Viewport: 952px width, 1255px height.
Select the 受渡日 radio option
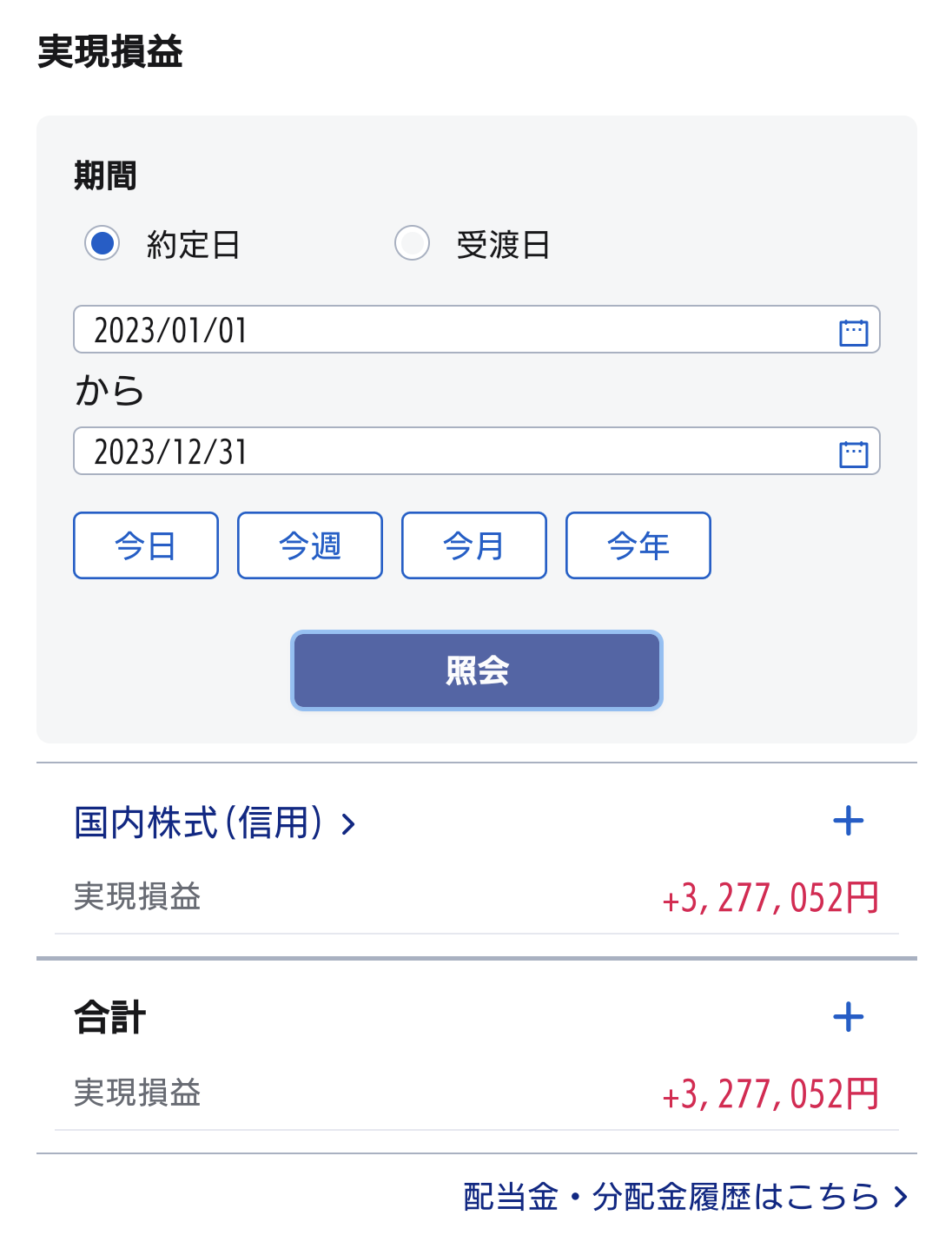click(412, 243)
